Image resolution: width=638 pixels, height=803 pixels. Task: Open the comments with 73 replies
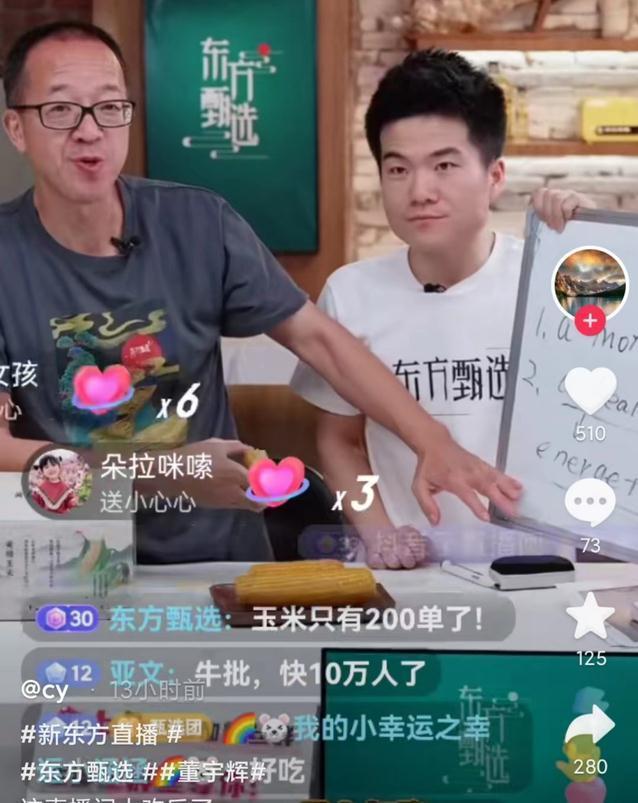coord(590,502)
